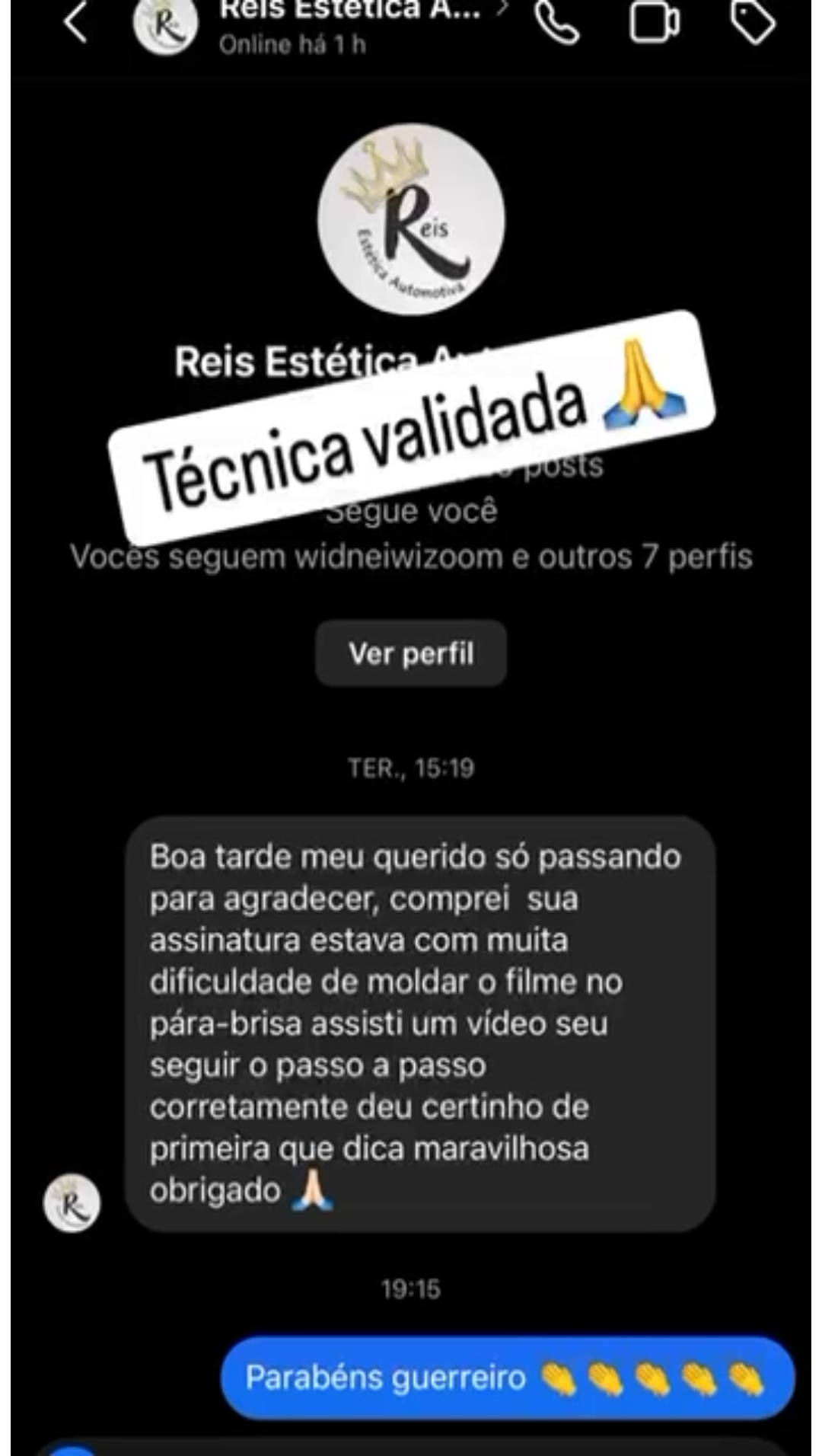Open the tag/label icon in the header
The image size is (822, 1456).
[751, 21]
